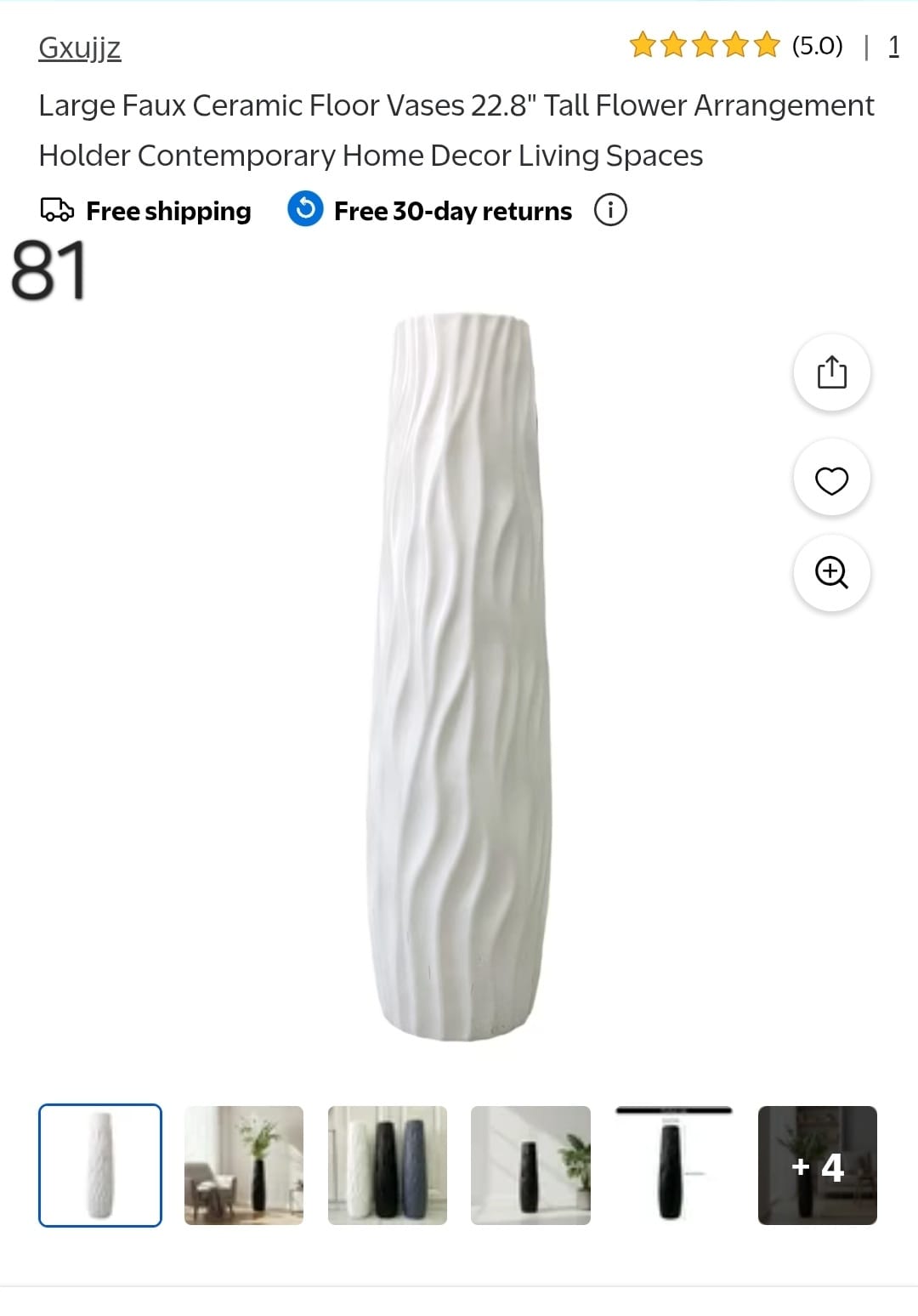The image size is (918, 1316).
Task: Open the +4 more images thumbnail
Action: point(818,1166)
